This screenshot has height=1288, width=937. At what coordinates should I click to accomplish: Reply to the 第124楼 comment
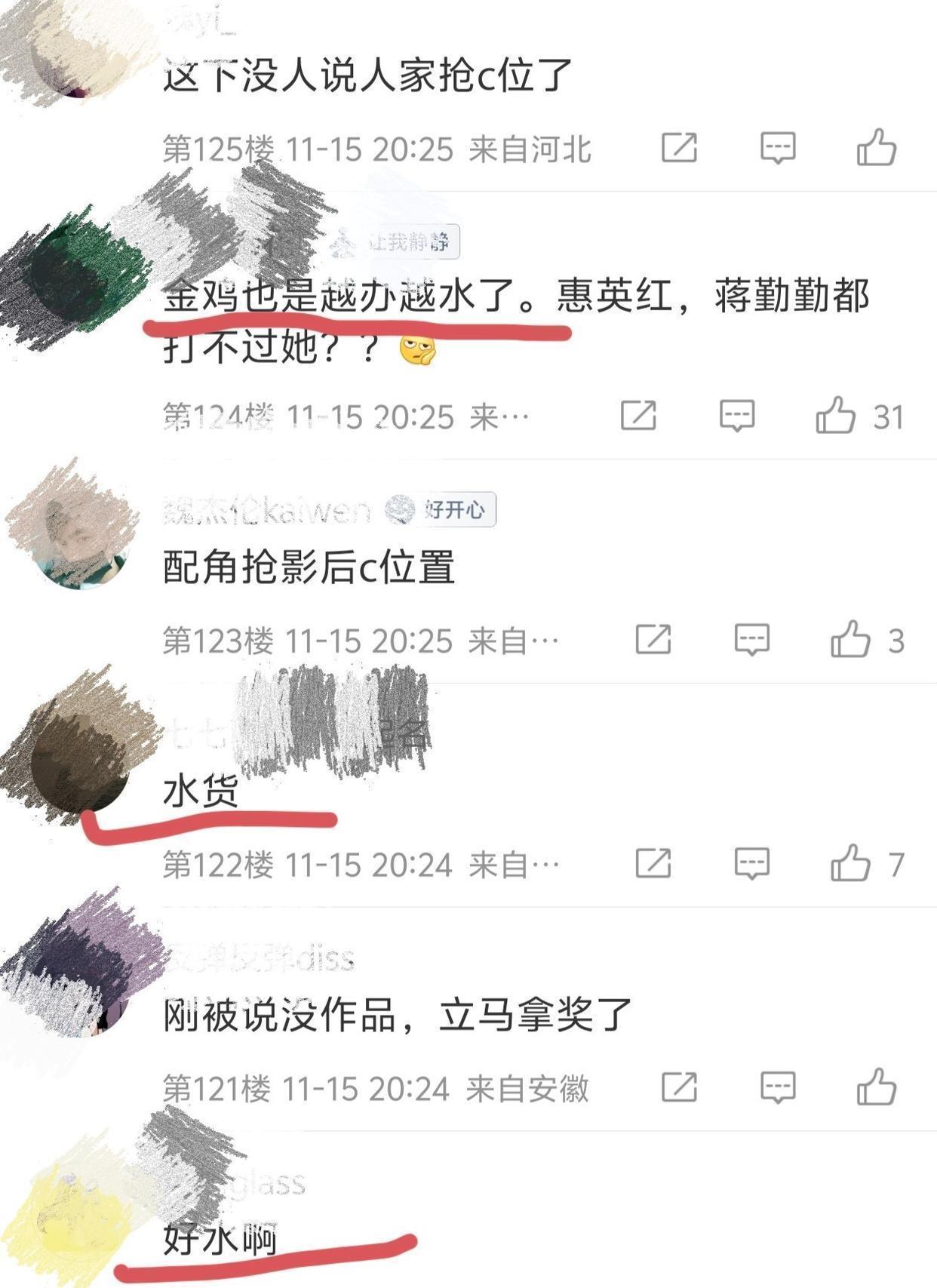737,416
